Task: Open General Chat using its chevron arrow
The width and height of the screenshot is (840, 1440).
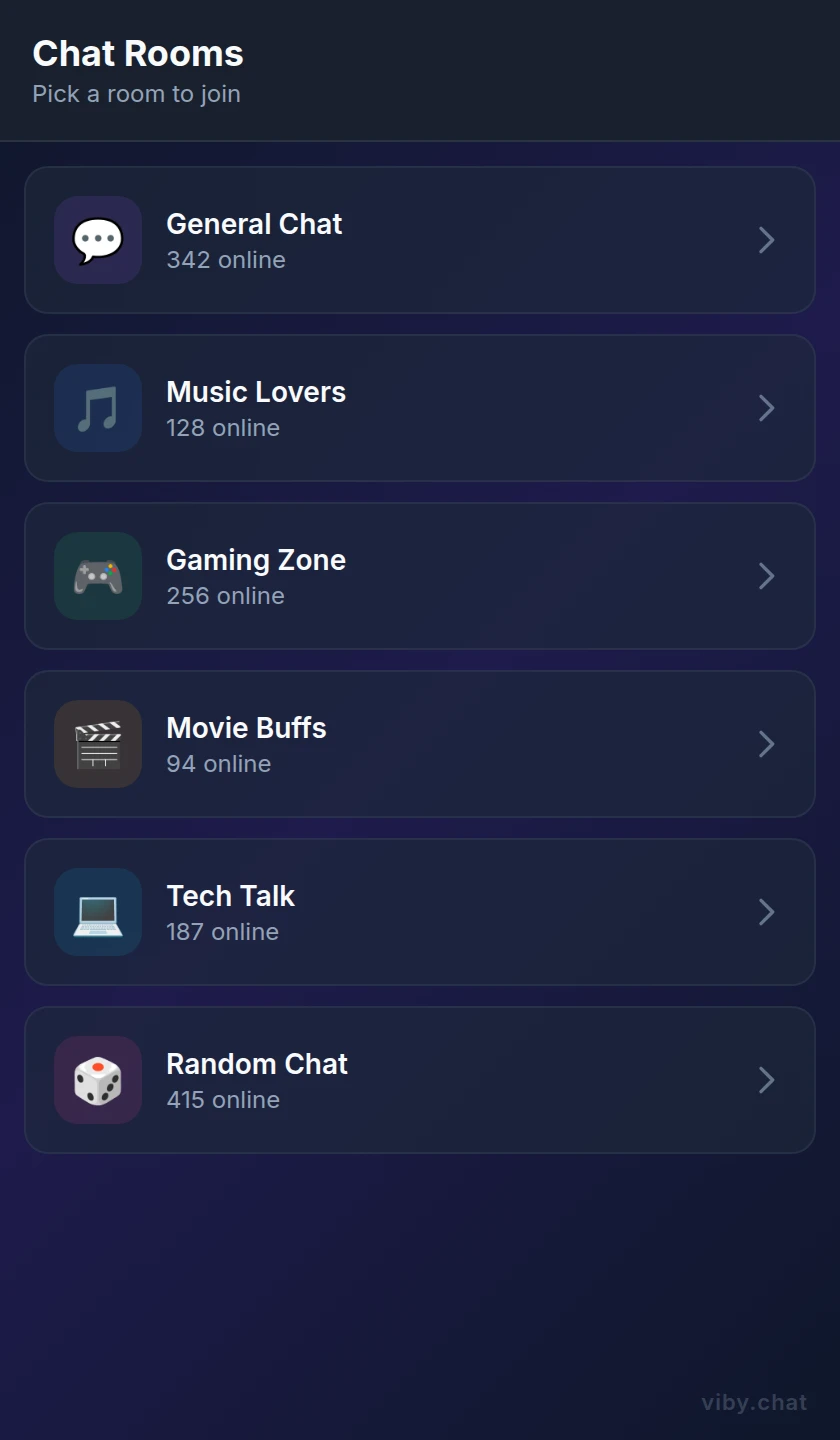Action: click(766, 240)
